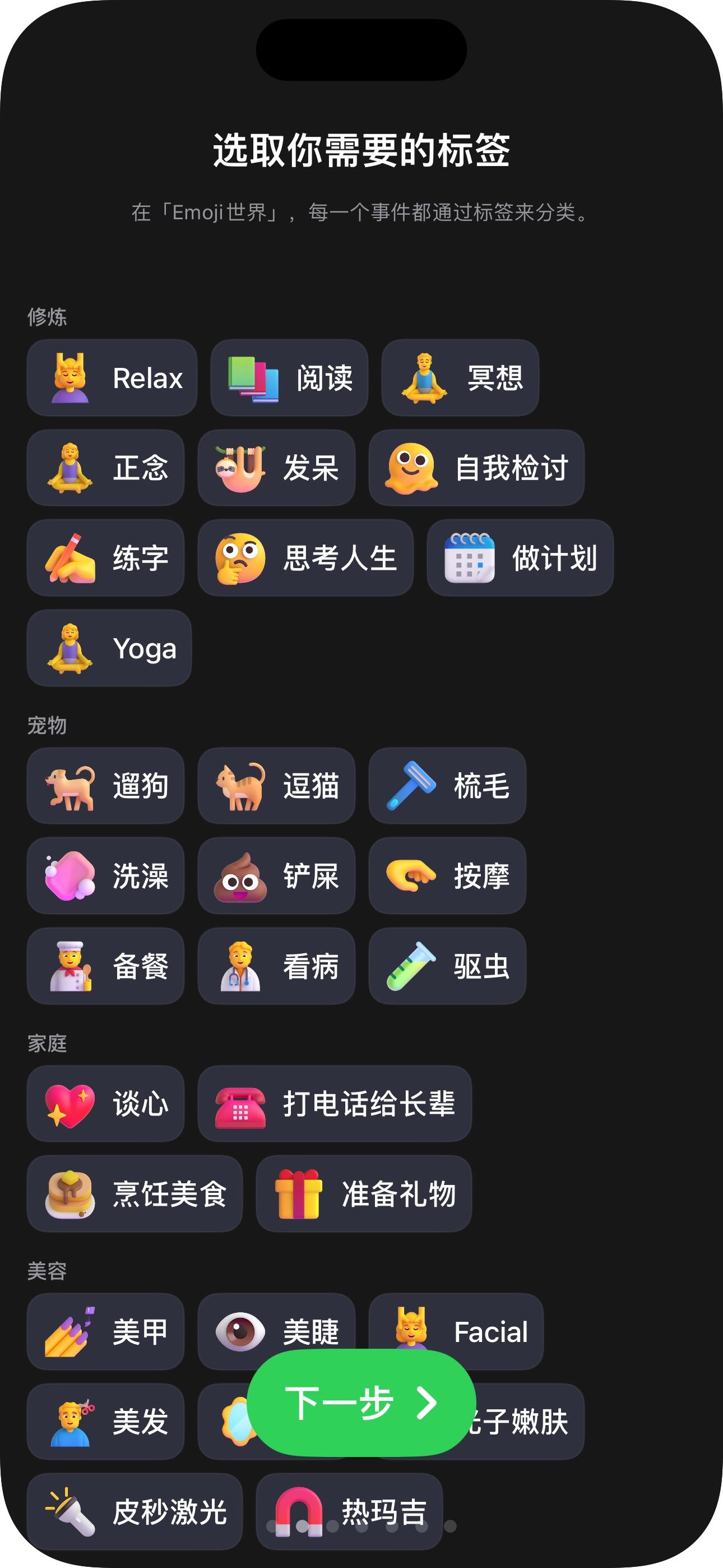This screenshot has height=1568, width=723.
Task: Select the 思考人生 tag
Action: 305,557
